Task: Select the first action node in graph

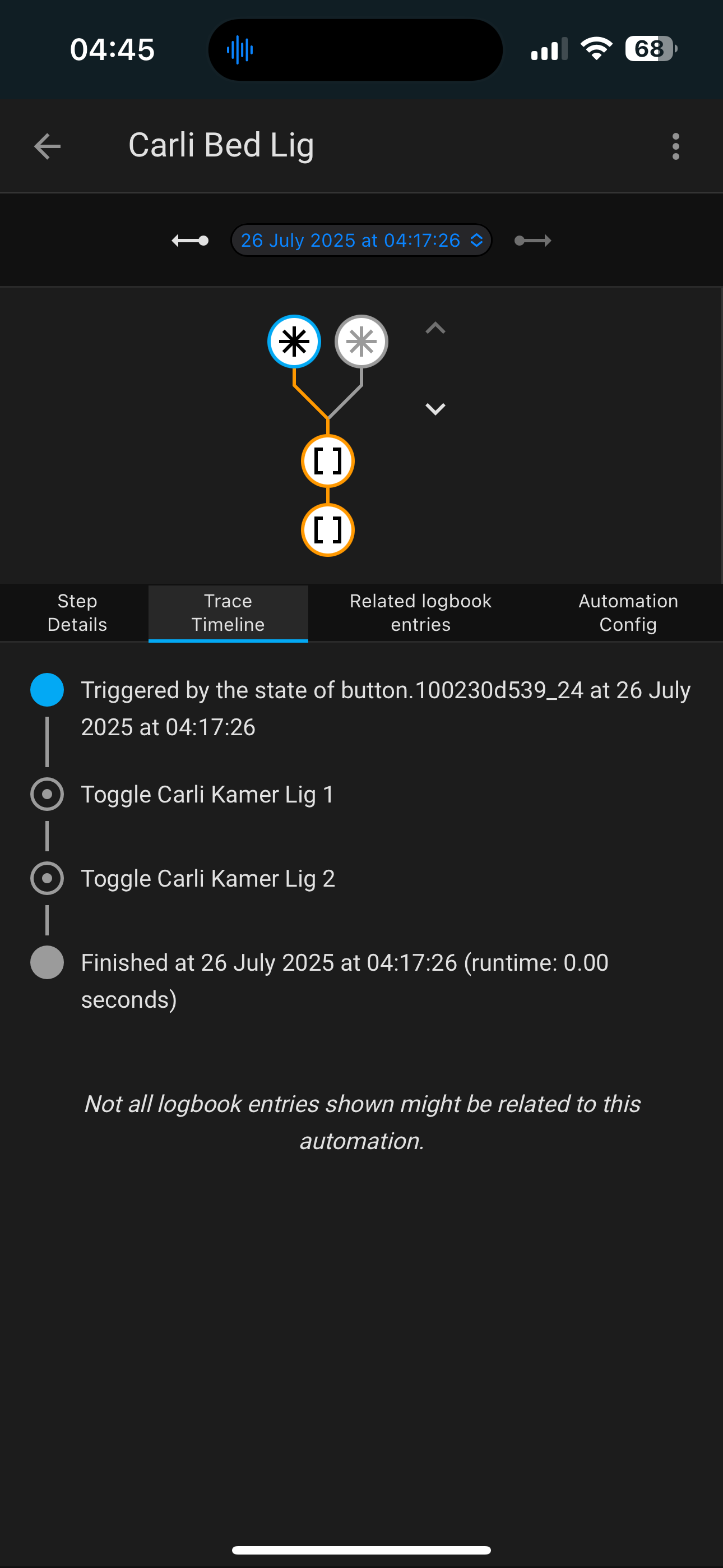Action: 327,461
